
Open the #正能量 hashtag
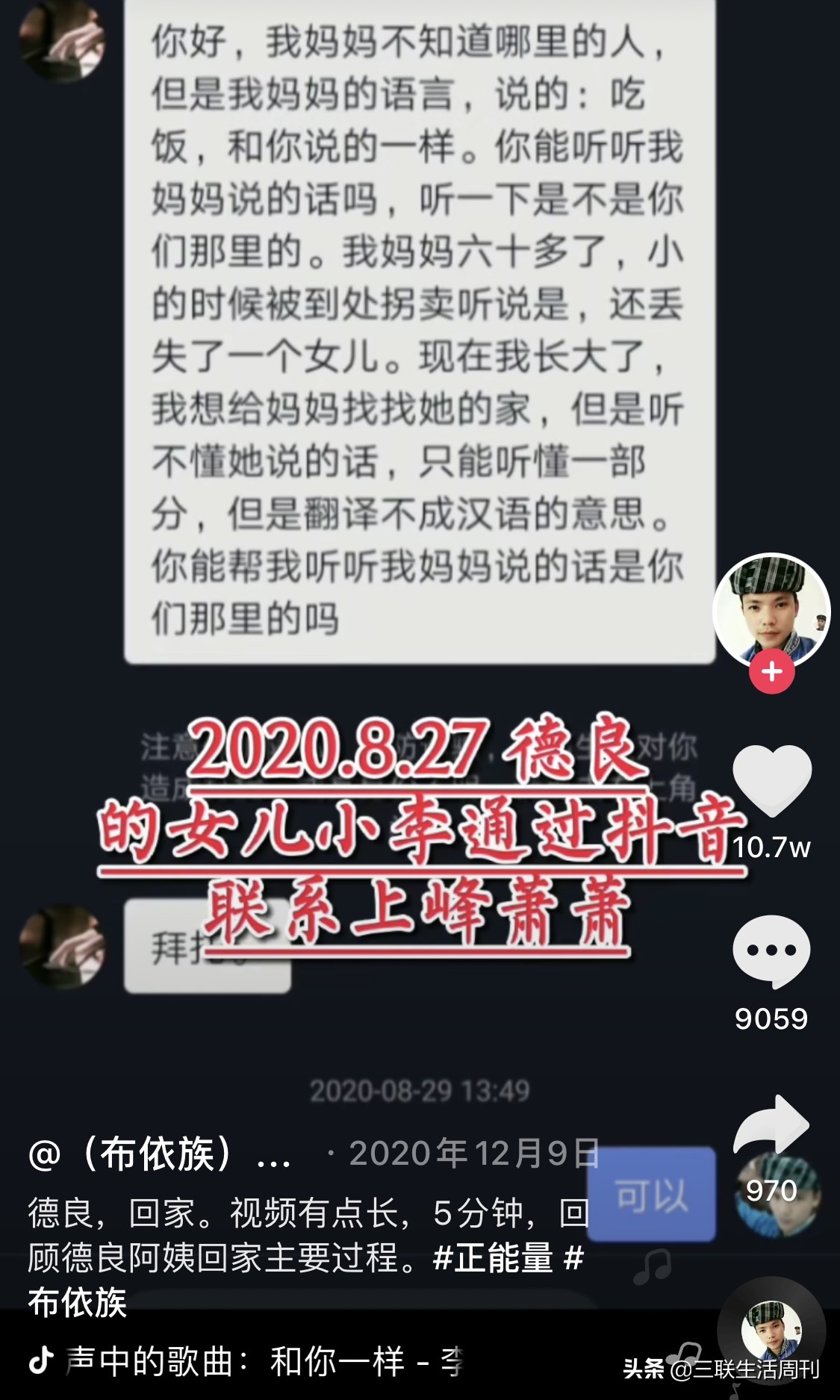(493, 1258)
